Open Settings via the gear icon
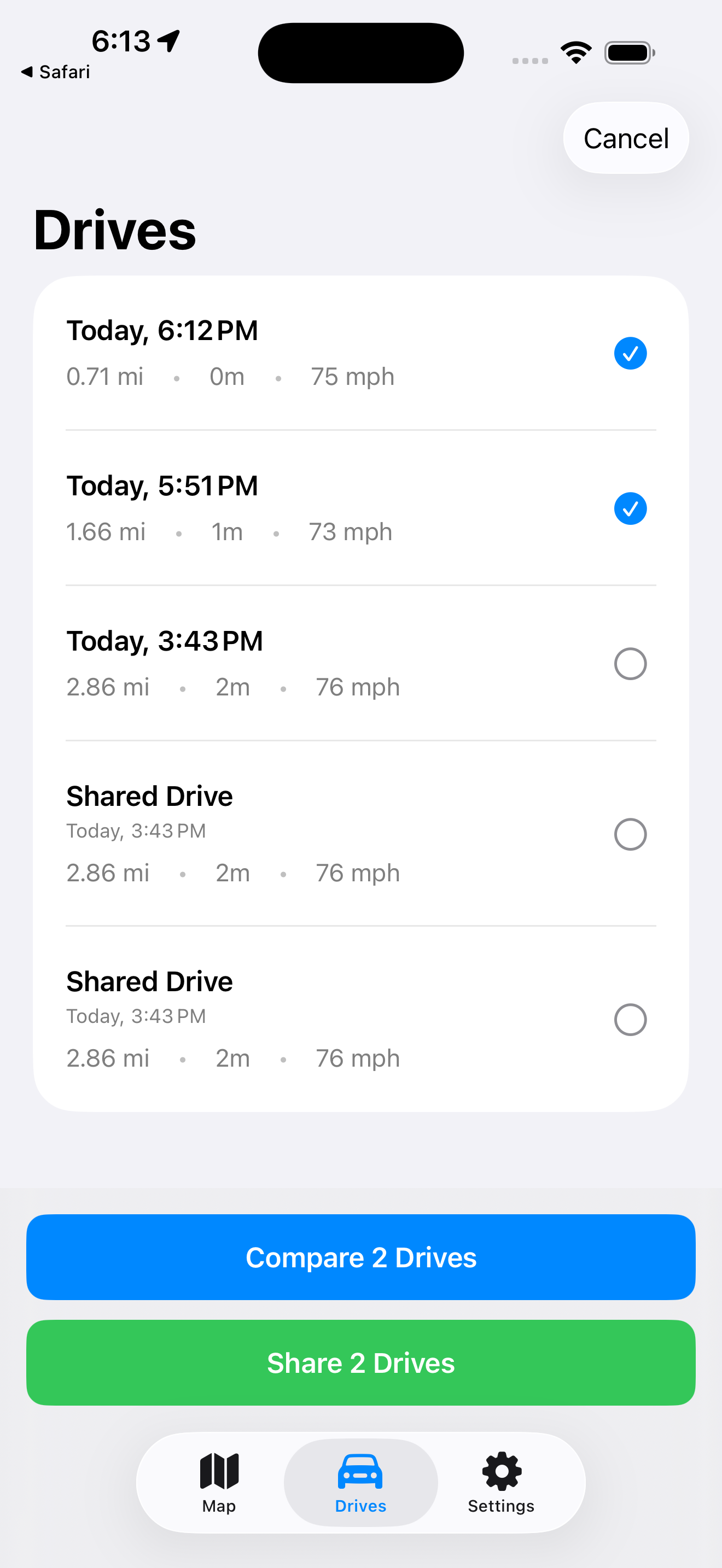 point(500,1472)
